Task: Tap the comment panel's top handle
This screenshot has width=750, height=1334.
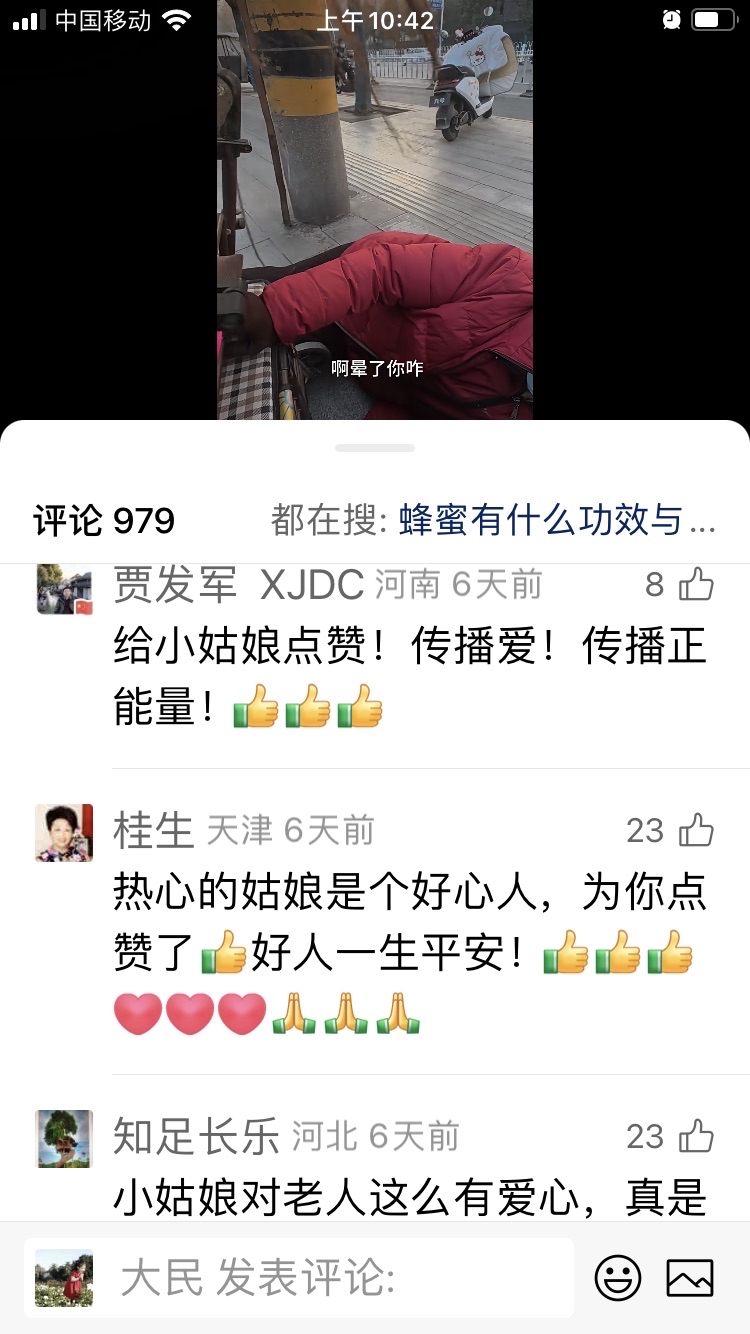Action: (375, 447)
